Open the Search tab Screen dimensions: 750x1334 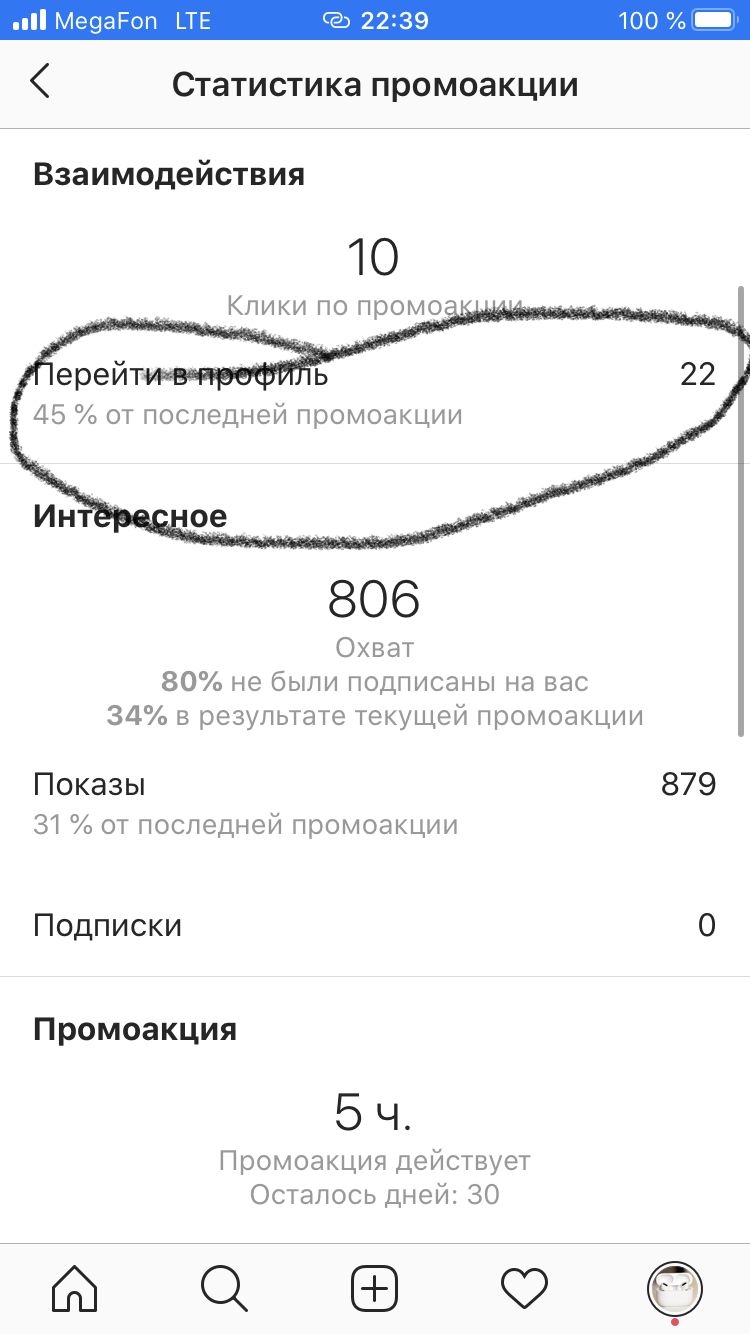pyautogui.click(x=224, y=1288)
